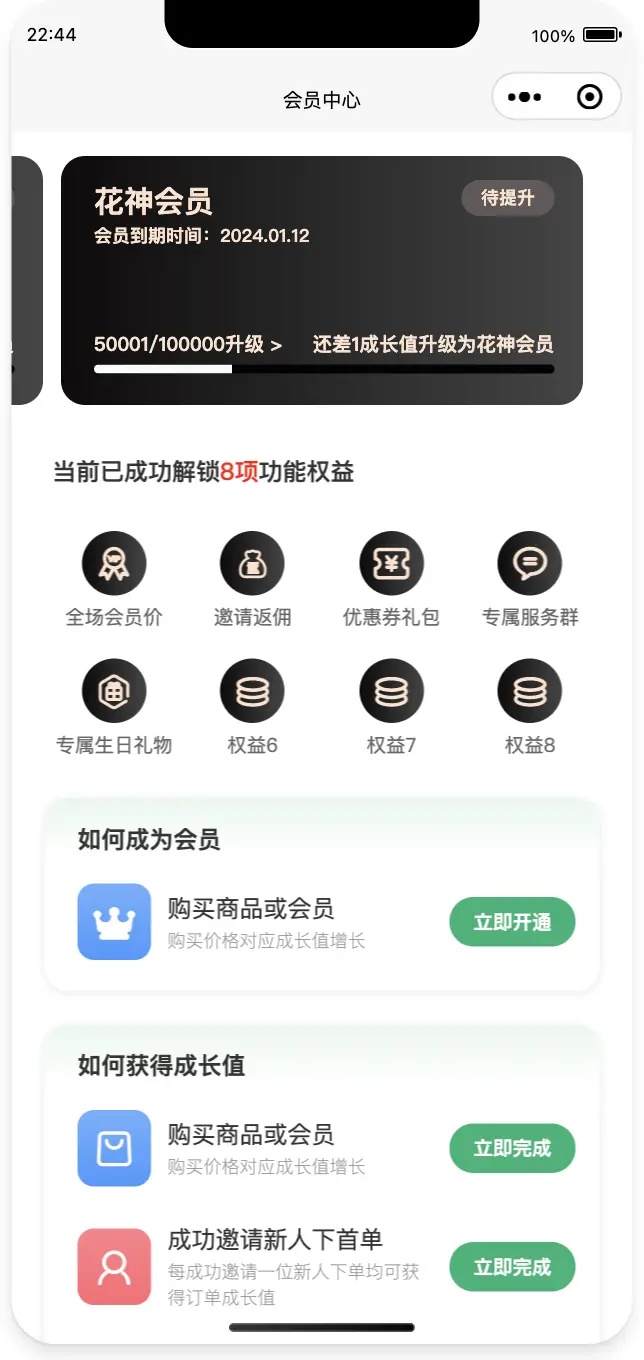Screen dimensions: 644x1360
Task: Open the 优惠券礼包 benefit
Action: click(x=391, y=580)
